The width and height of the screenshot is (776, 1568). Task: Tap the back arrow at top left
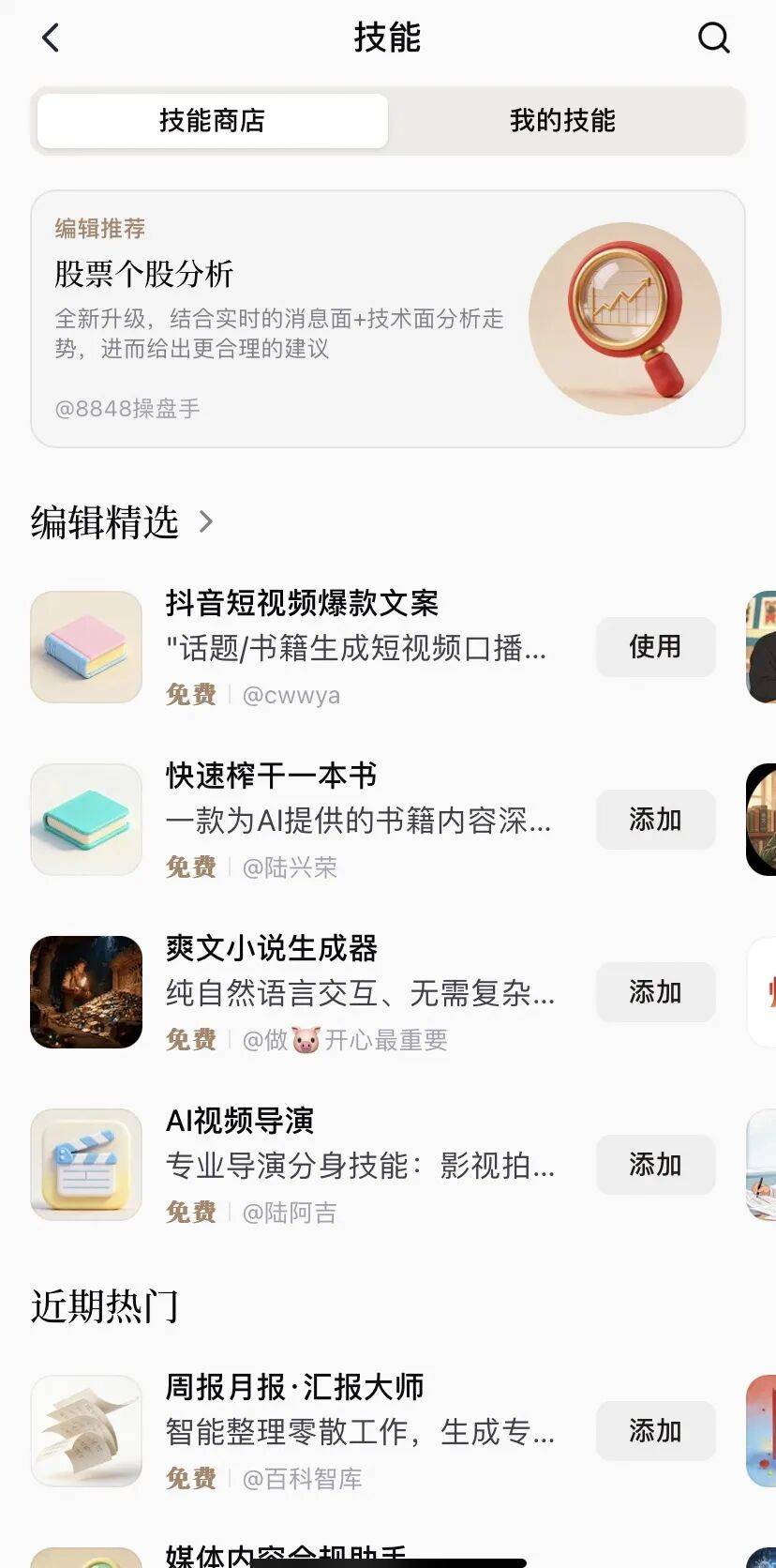[x=51, y=38]
